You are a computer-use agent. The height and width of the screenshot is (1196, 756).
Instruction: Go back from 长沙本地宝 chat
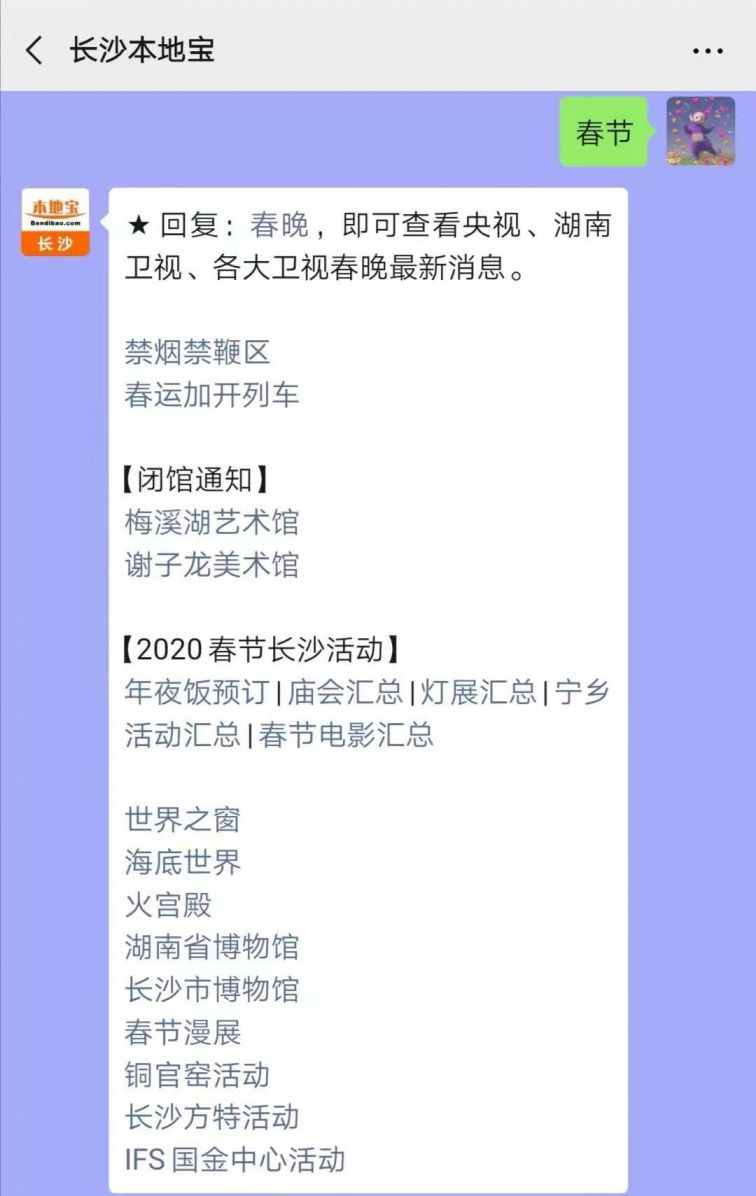[x=35, y=50]
